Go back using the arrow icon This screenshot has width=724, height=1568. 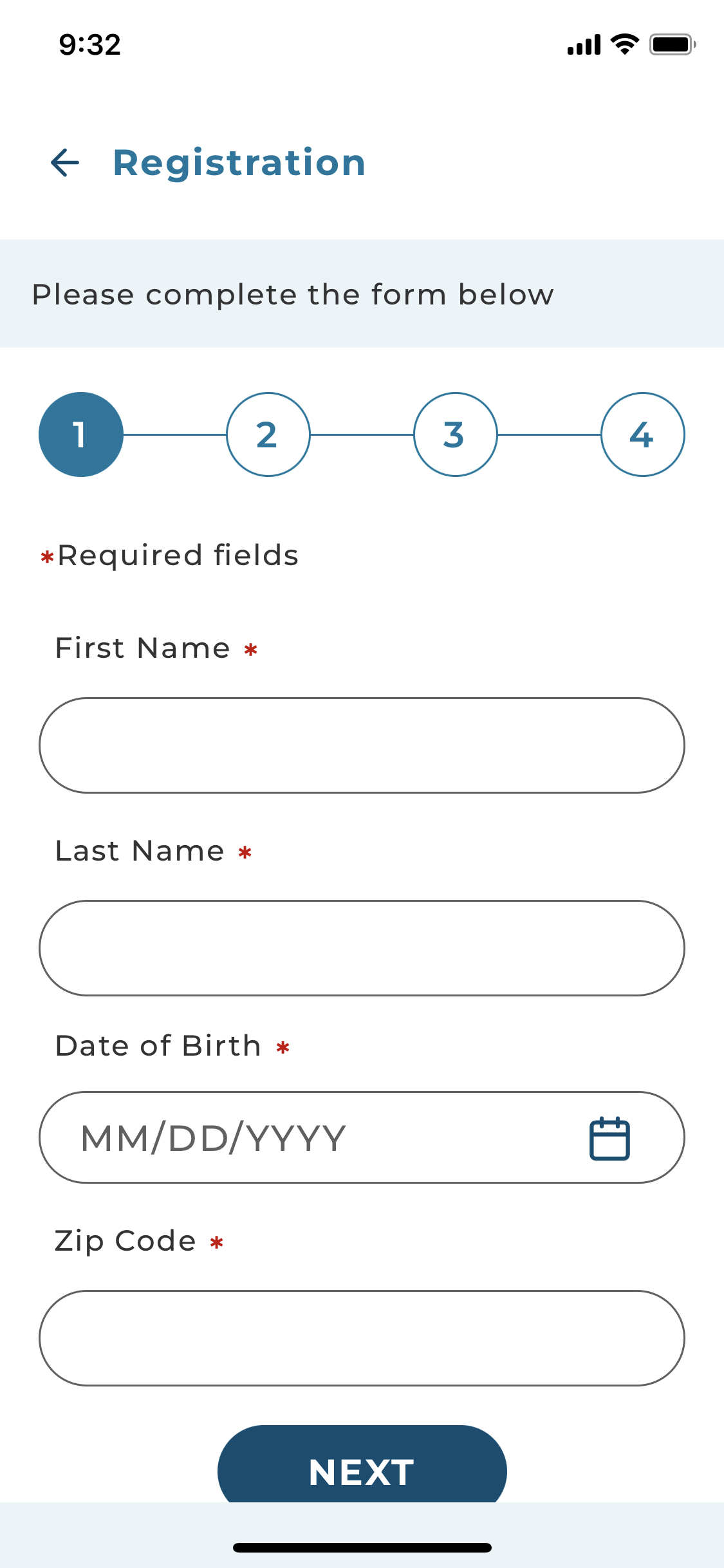pyautogui.click(x=65, y=162)
